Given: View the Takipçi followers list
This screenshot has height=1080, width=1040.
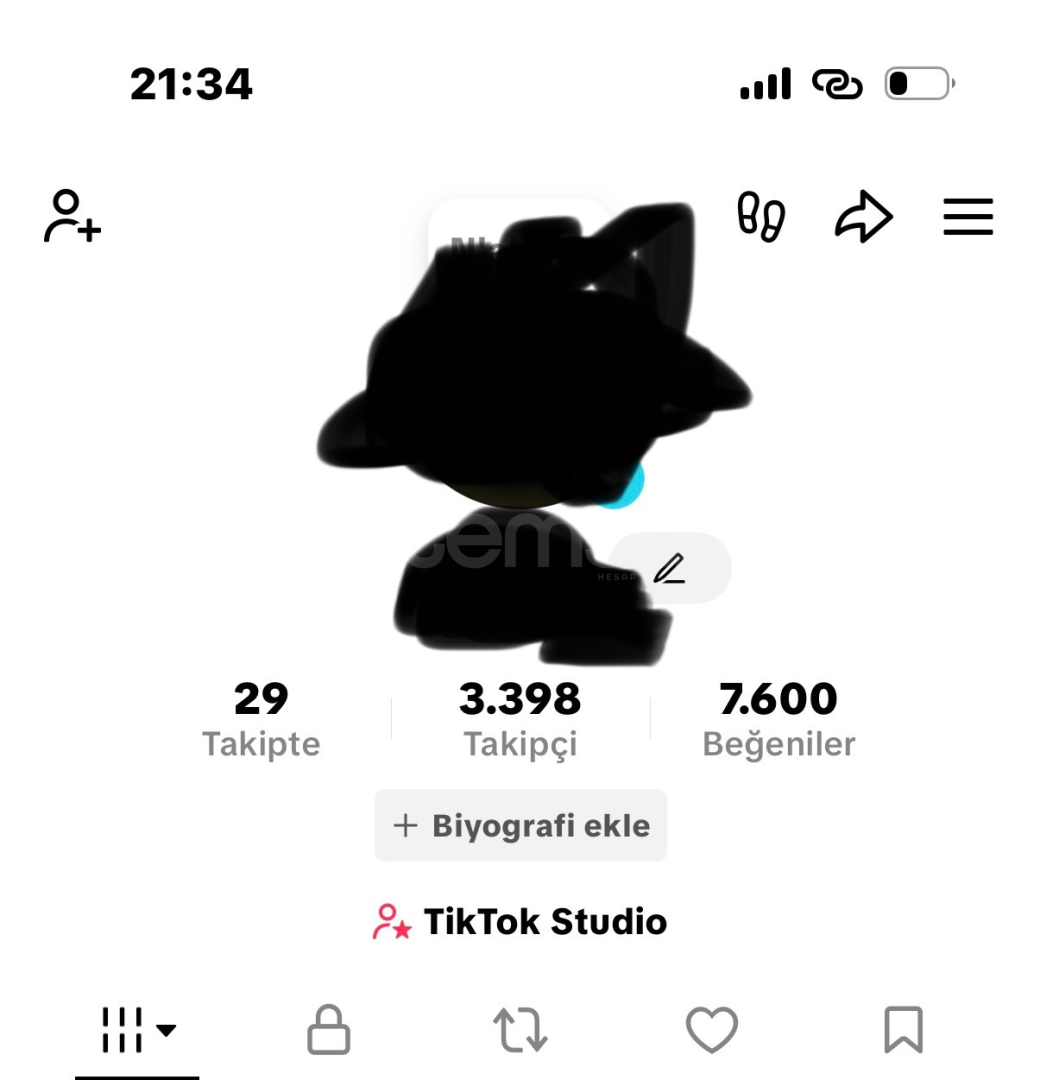Looking at the screenshot, I should click(x=520, y=719).
